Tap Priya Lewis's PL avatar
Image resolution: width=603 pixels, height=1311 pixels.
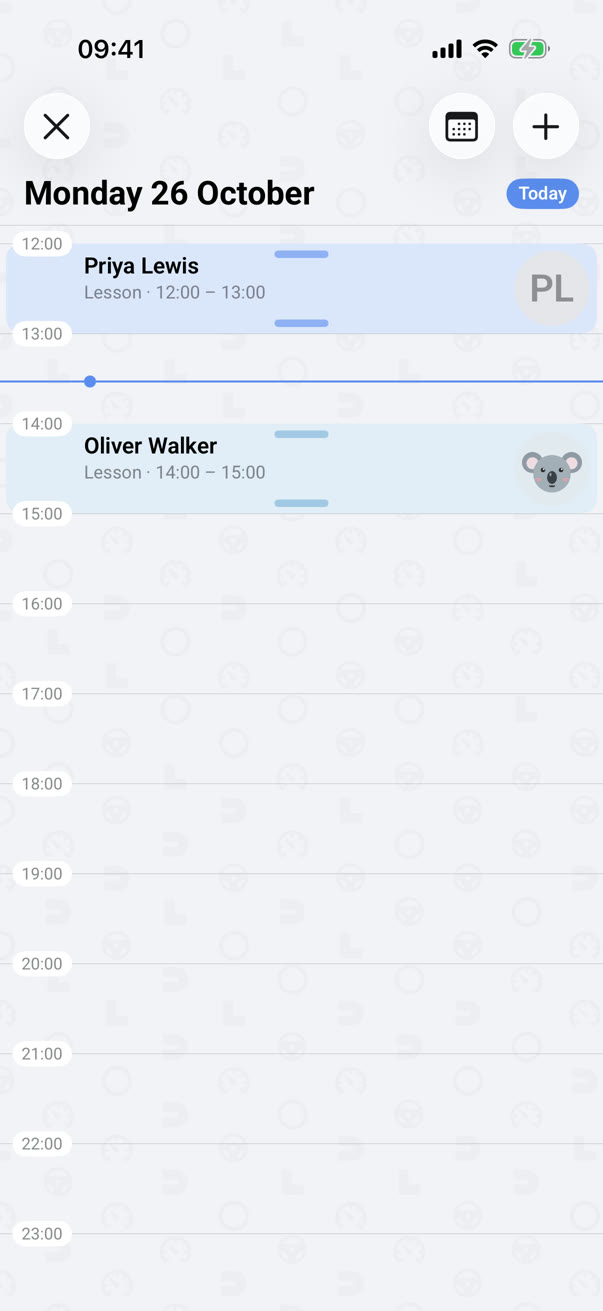[552, 288]
